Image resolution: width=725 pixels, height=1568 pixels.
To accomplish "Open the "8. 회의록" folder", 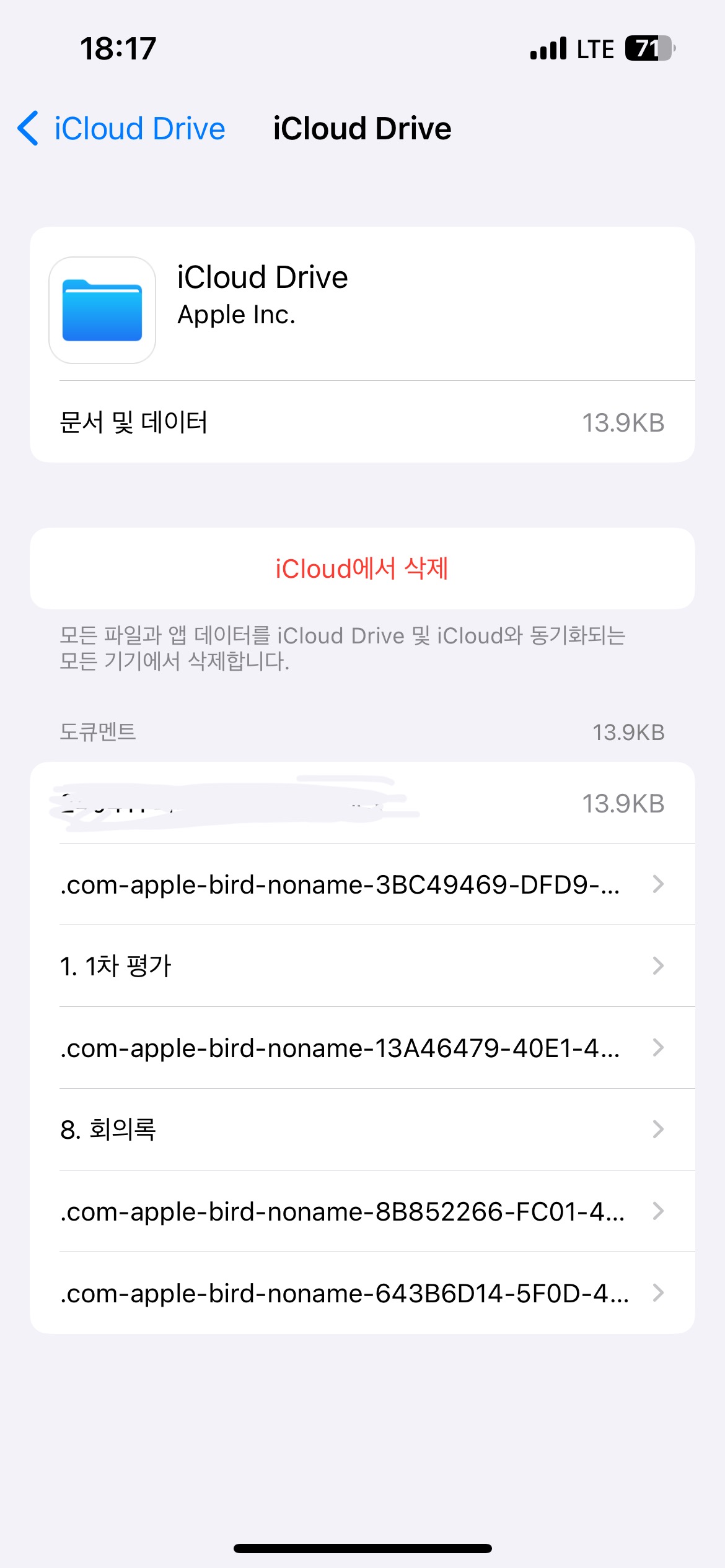I will (248, 1130).
